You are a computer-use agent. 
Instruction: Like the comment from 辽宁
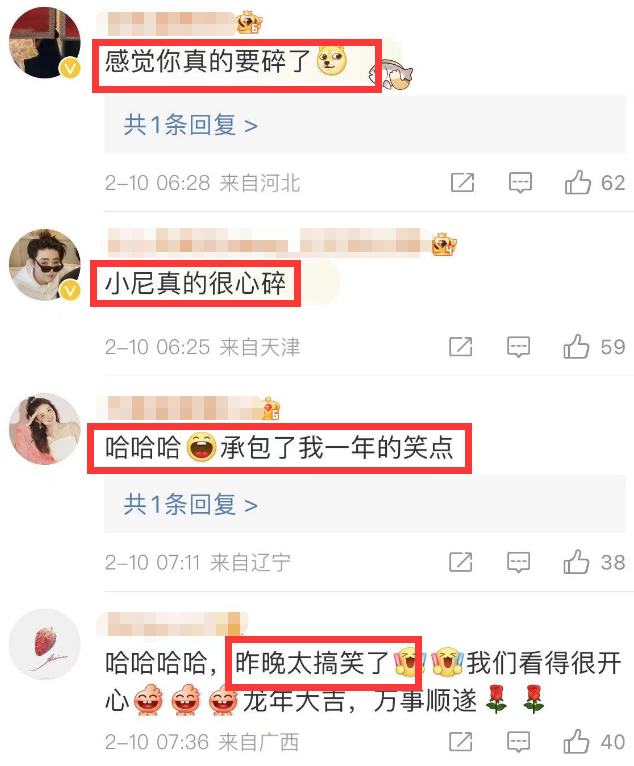pyautogui.click(x=578, y=562)
